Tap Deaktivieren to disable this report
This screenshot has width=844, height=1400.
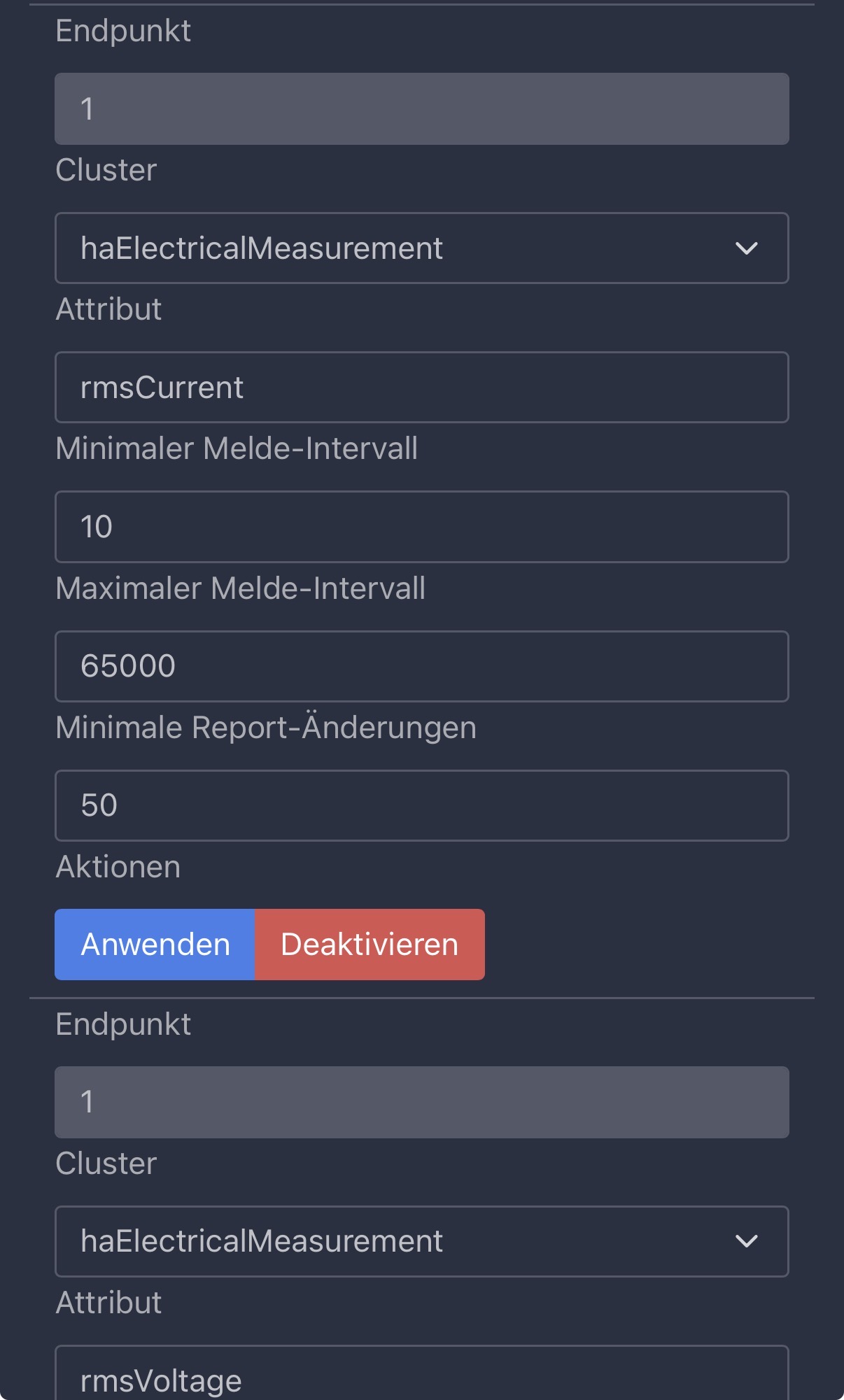[x=370, y=945]
